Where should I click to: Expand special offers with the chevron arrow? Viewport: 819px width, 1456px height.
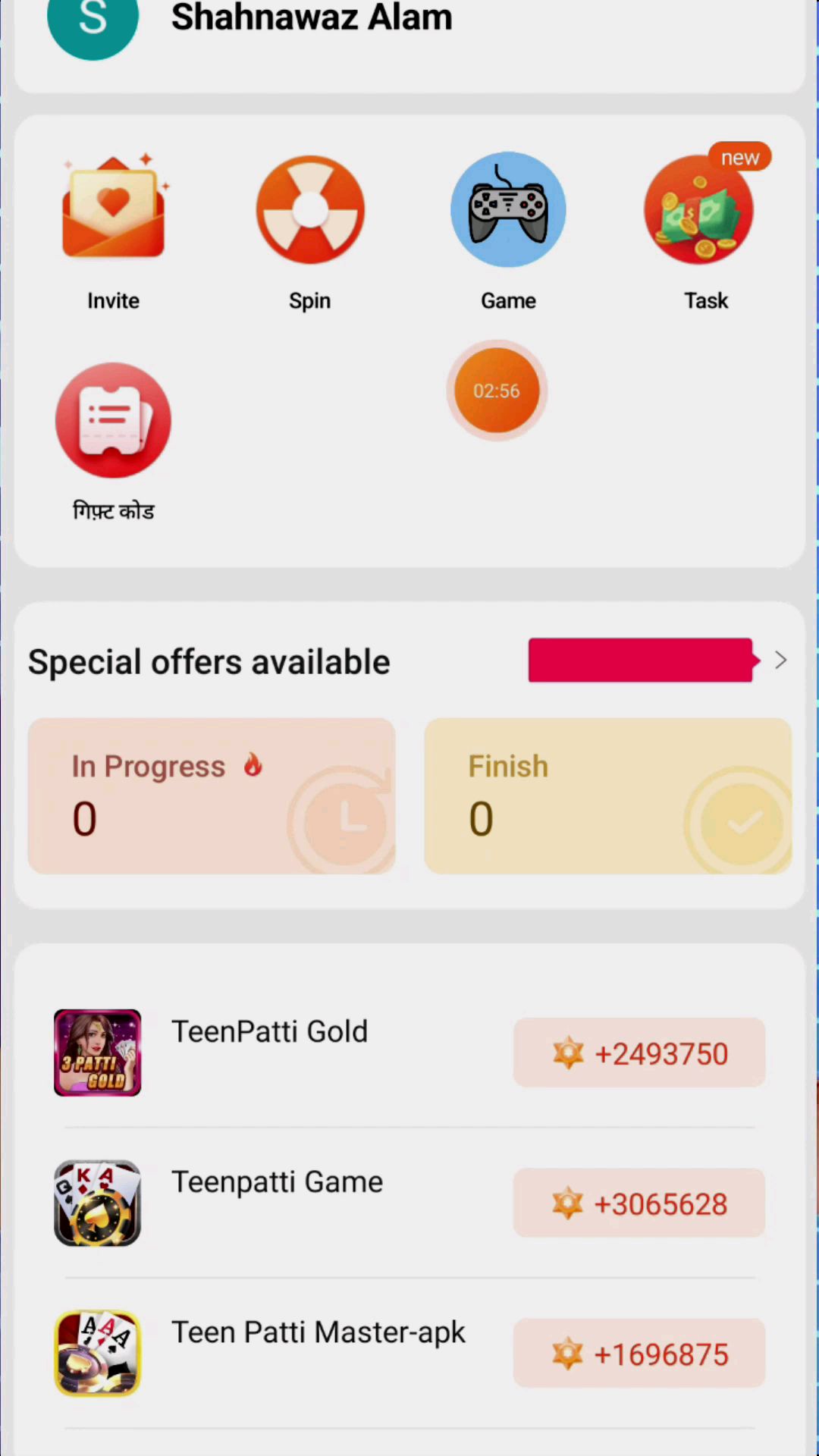click(x=780, y=661)
